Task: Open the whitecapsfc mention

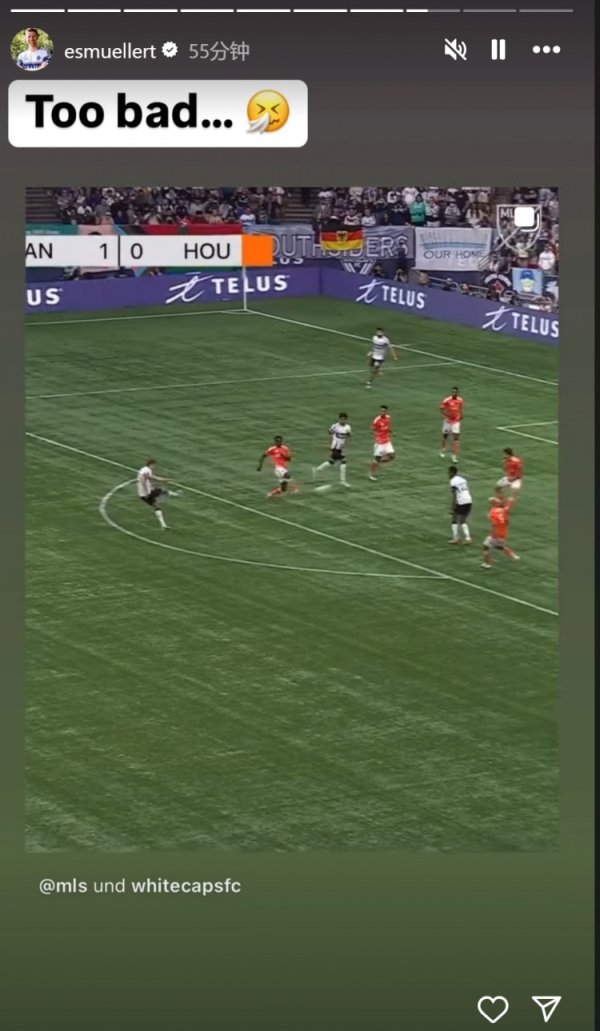Action: point(186,886)
